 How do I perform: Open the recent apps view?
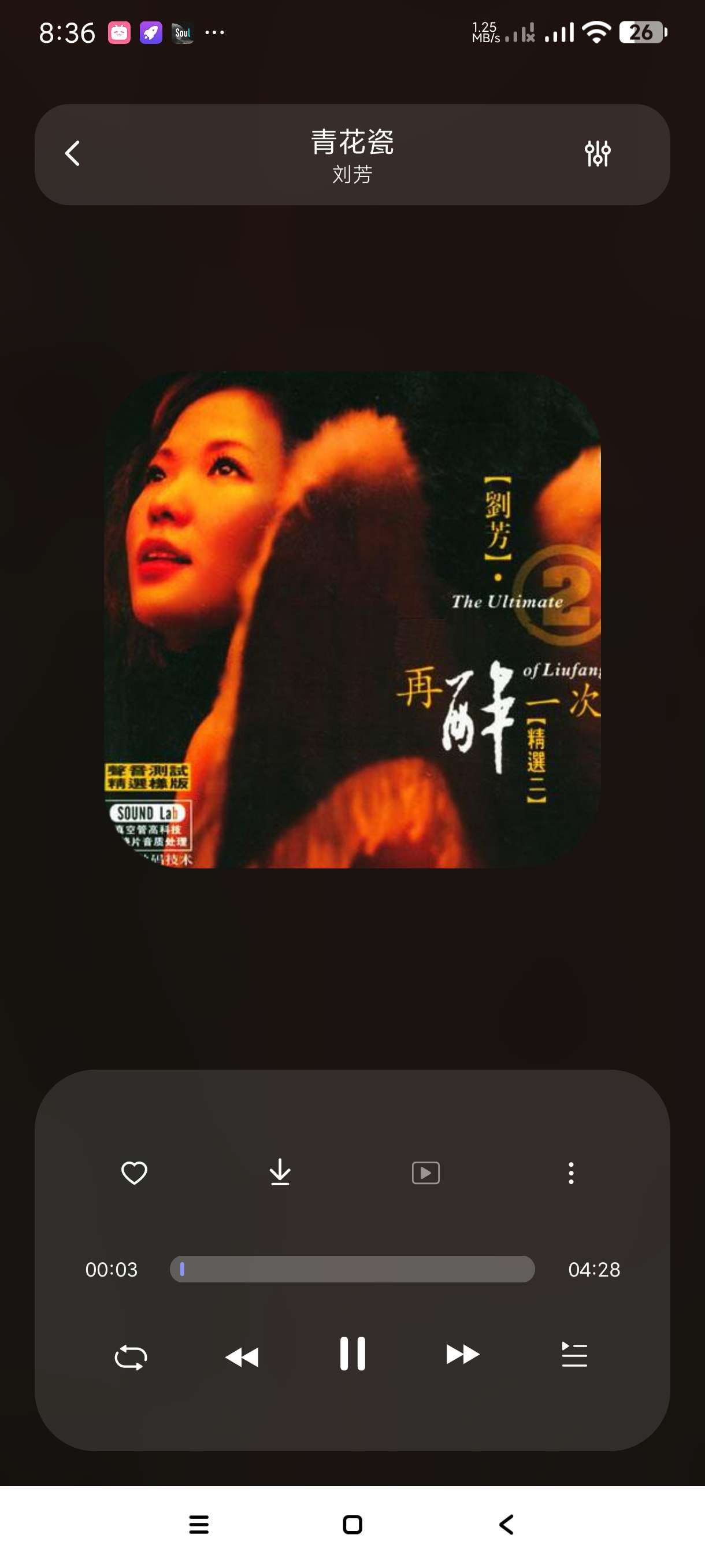(x=199, y=1525)
